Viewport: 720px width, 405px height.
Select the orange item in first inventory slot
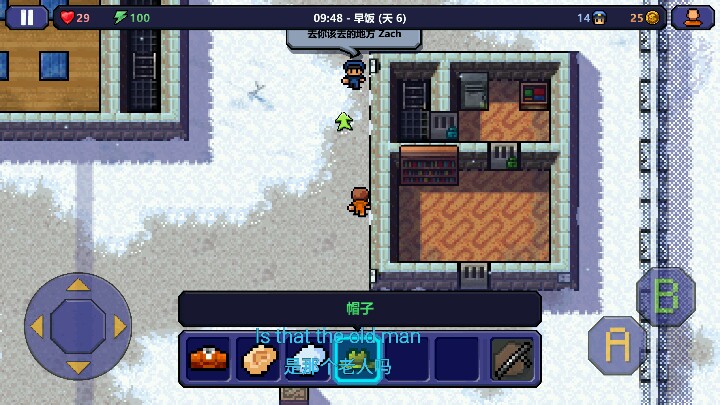click(x=207, y=358)
